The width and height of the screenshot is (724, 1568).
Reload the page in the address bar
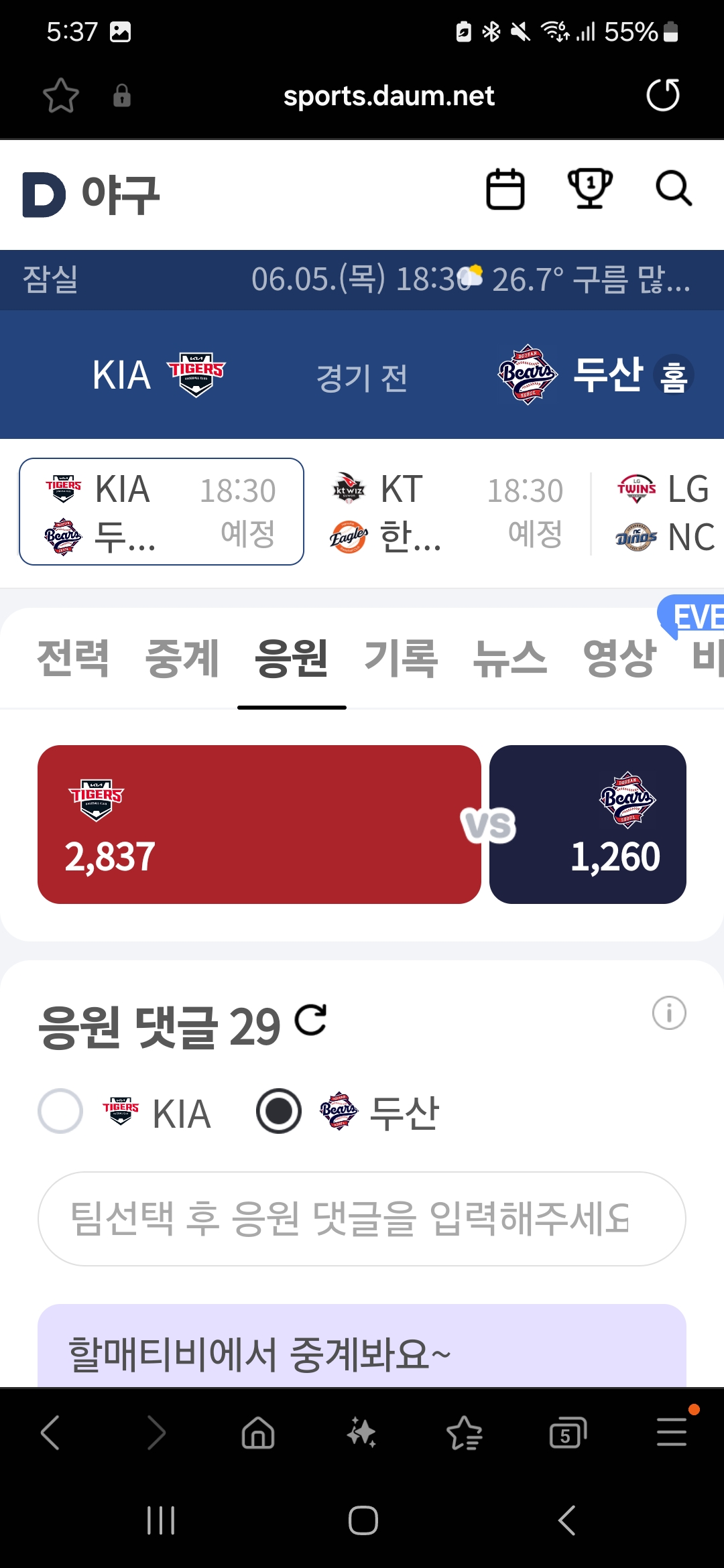pos(662,95)
